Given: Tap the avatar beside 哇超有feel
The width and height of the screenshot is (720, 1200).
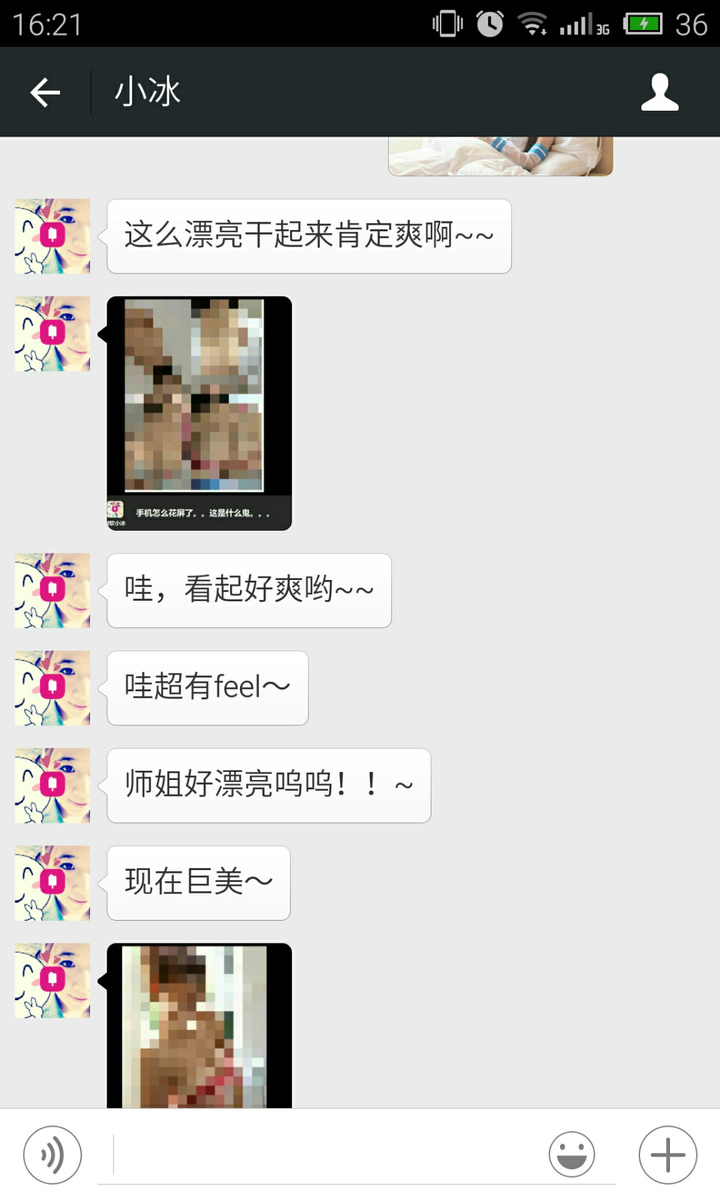Looking at the screenshot, I should pos(52,688).
